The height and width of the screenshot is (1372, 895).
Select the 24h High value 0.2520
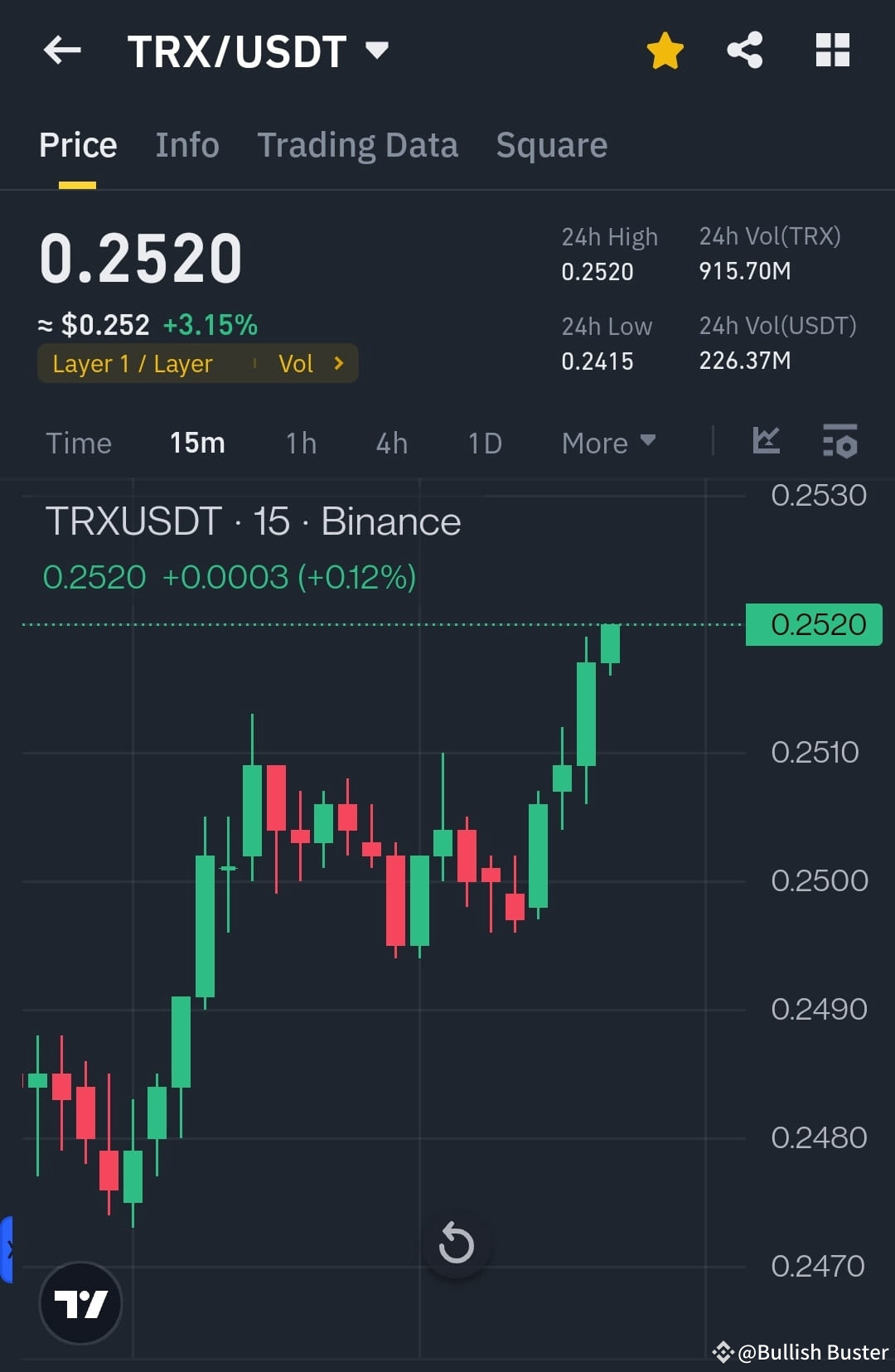(598, 271)
